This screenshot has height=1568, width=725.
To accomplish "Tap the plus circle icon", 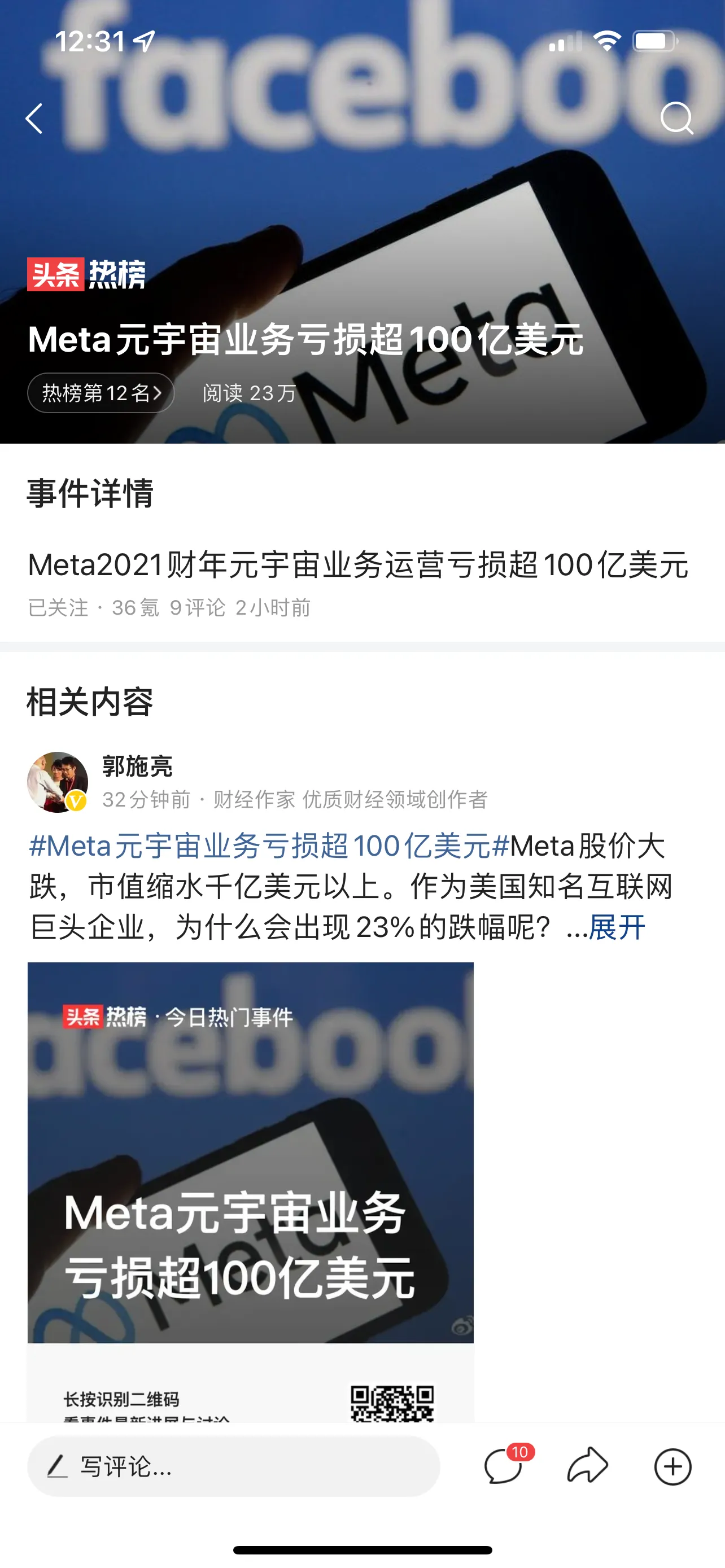I will (x=672, y=1466).
